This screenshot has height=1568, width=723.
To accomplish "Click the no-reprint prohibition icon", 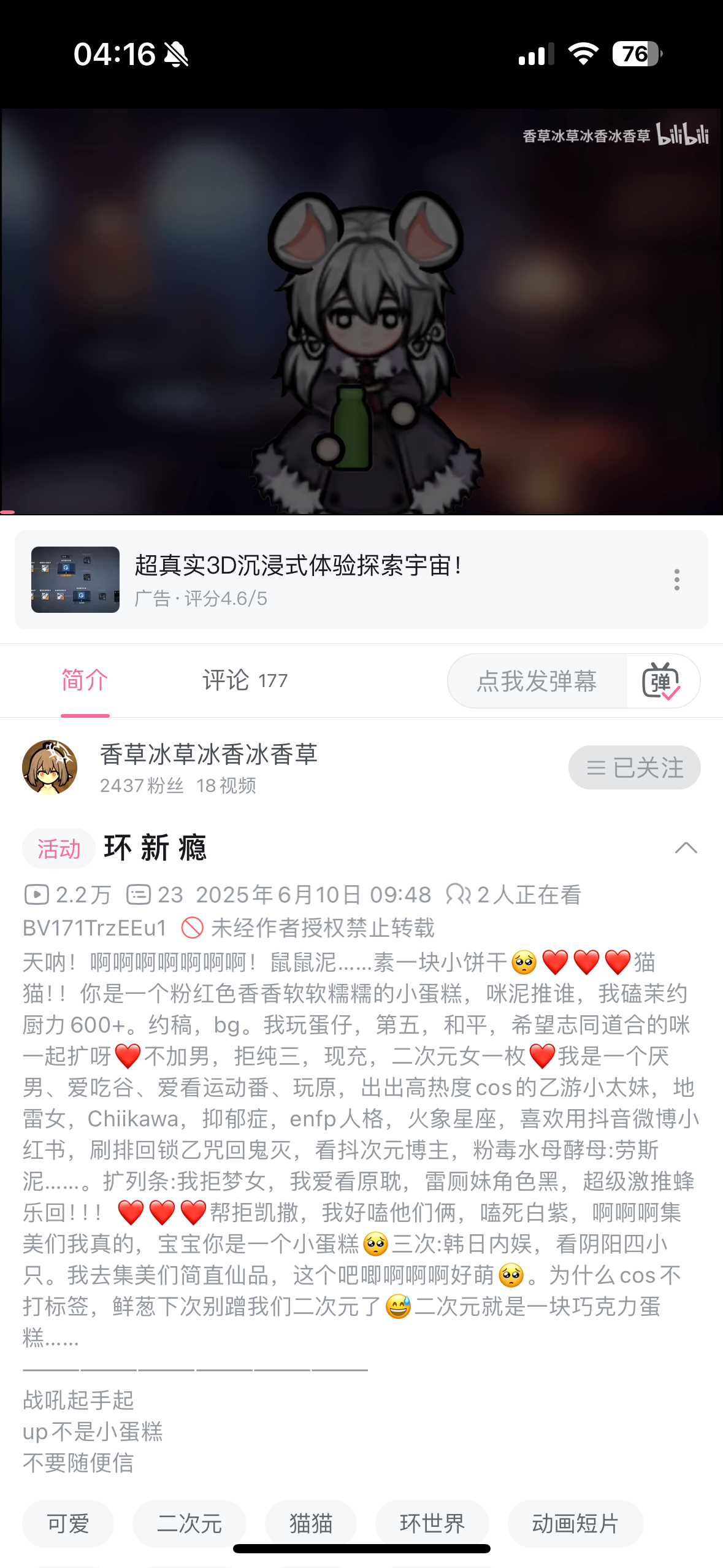I will 192,929.
